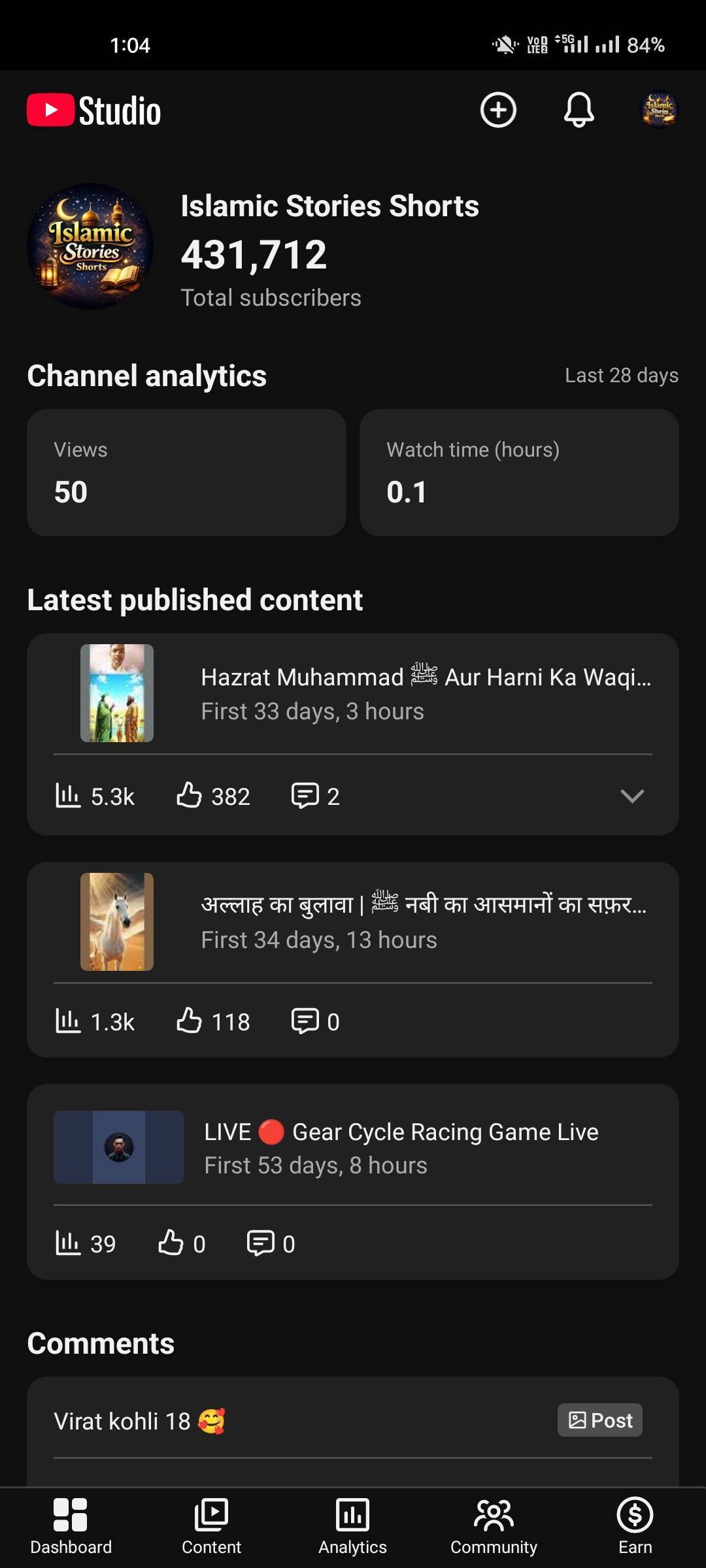Expand stats for Hazrat Muhammad video

pyautogui.click(x=631, y=796)
